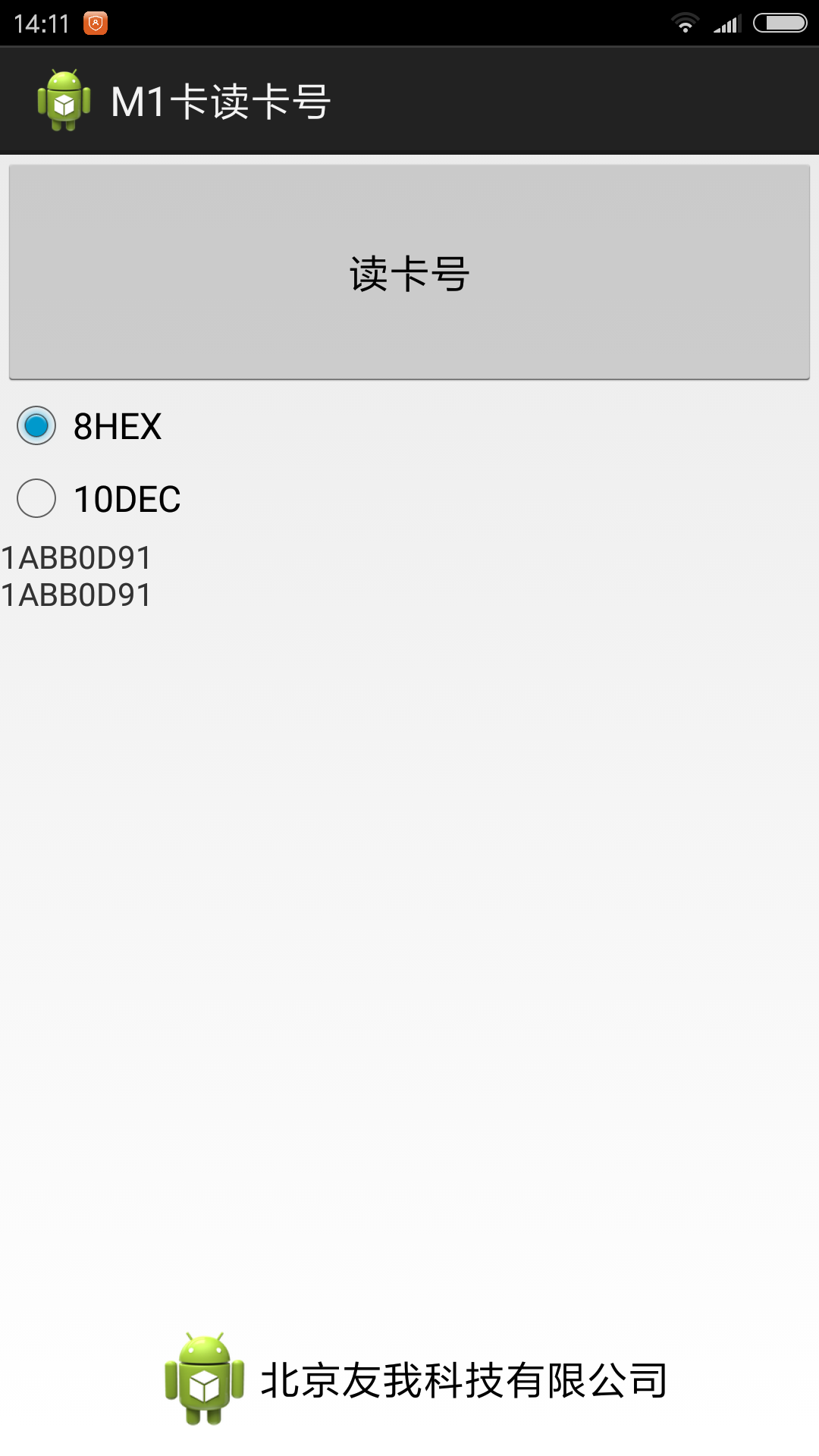The image size is (819, 1456).
Task: Select the 10DEC radio button
Action: click(36, 498)
